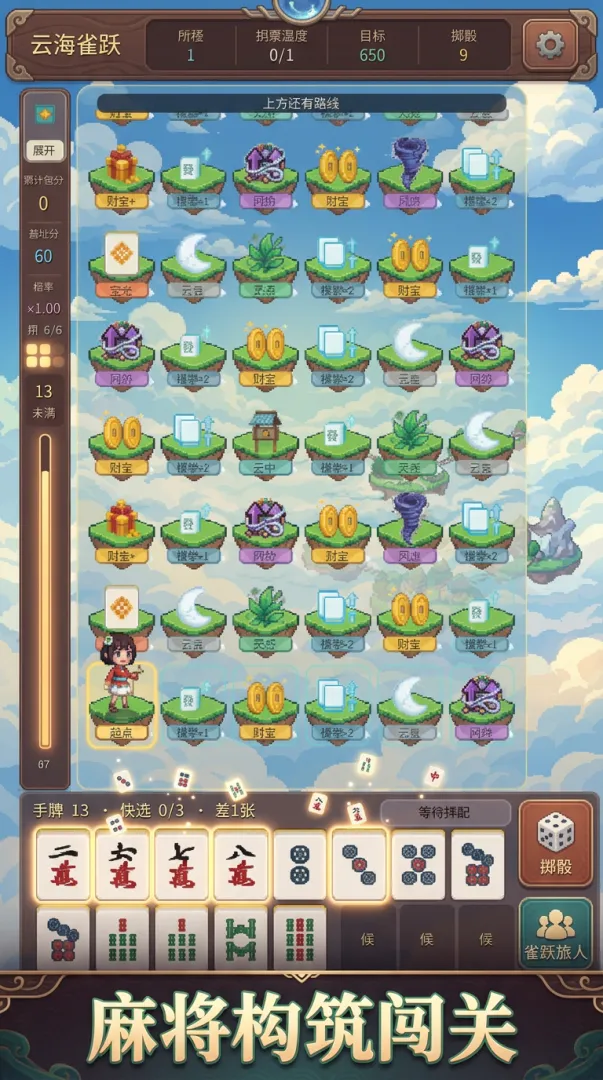Tap the 展开 expand button

[x=44, y=150]
